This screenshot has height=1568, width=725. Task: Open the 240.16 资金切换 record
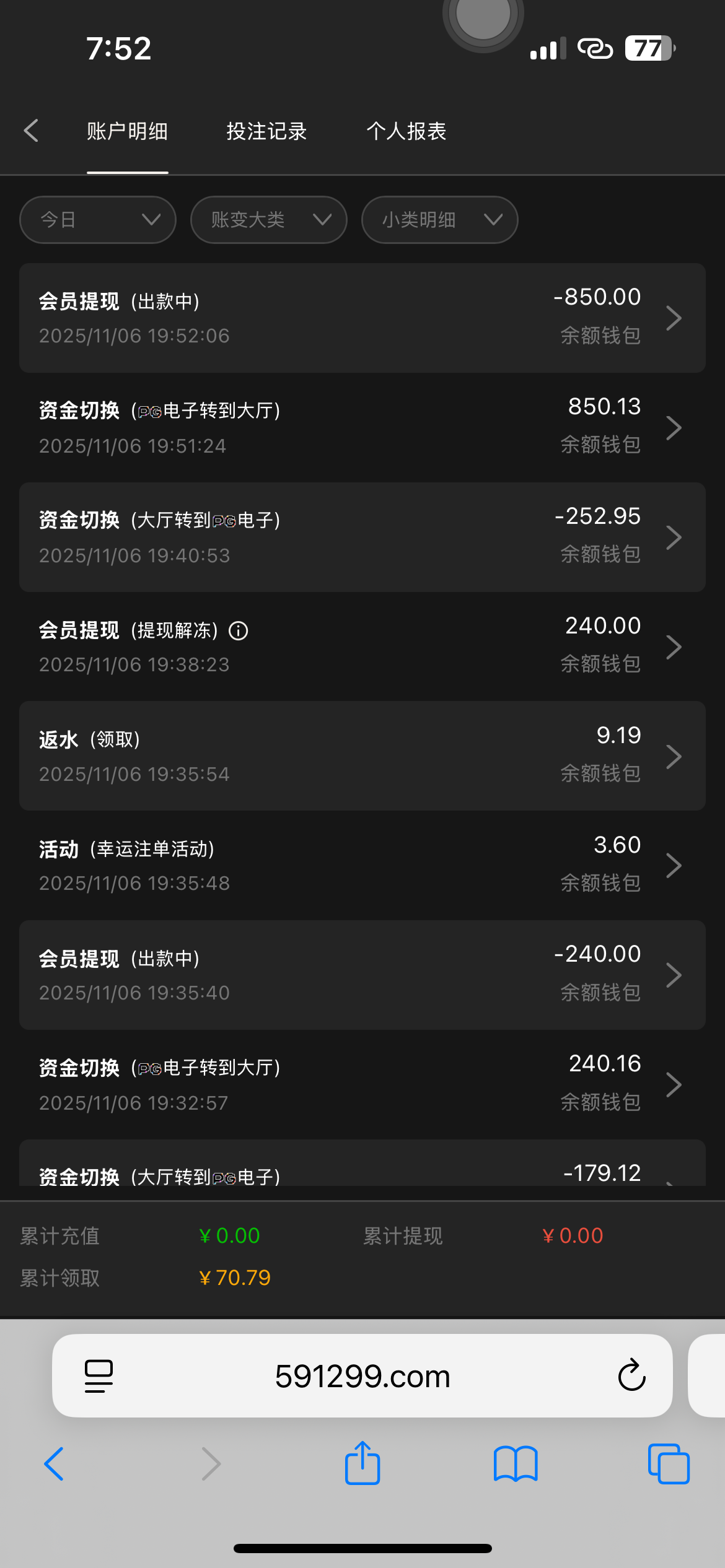pos(362,1084)
